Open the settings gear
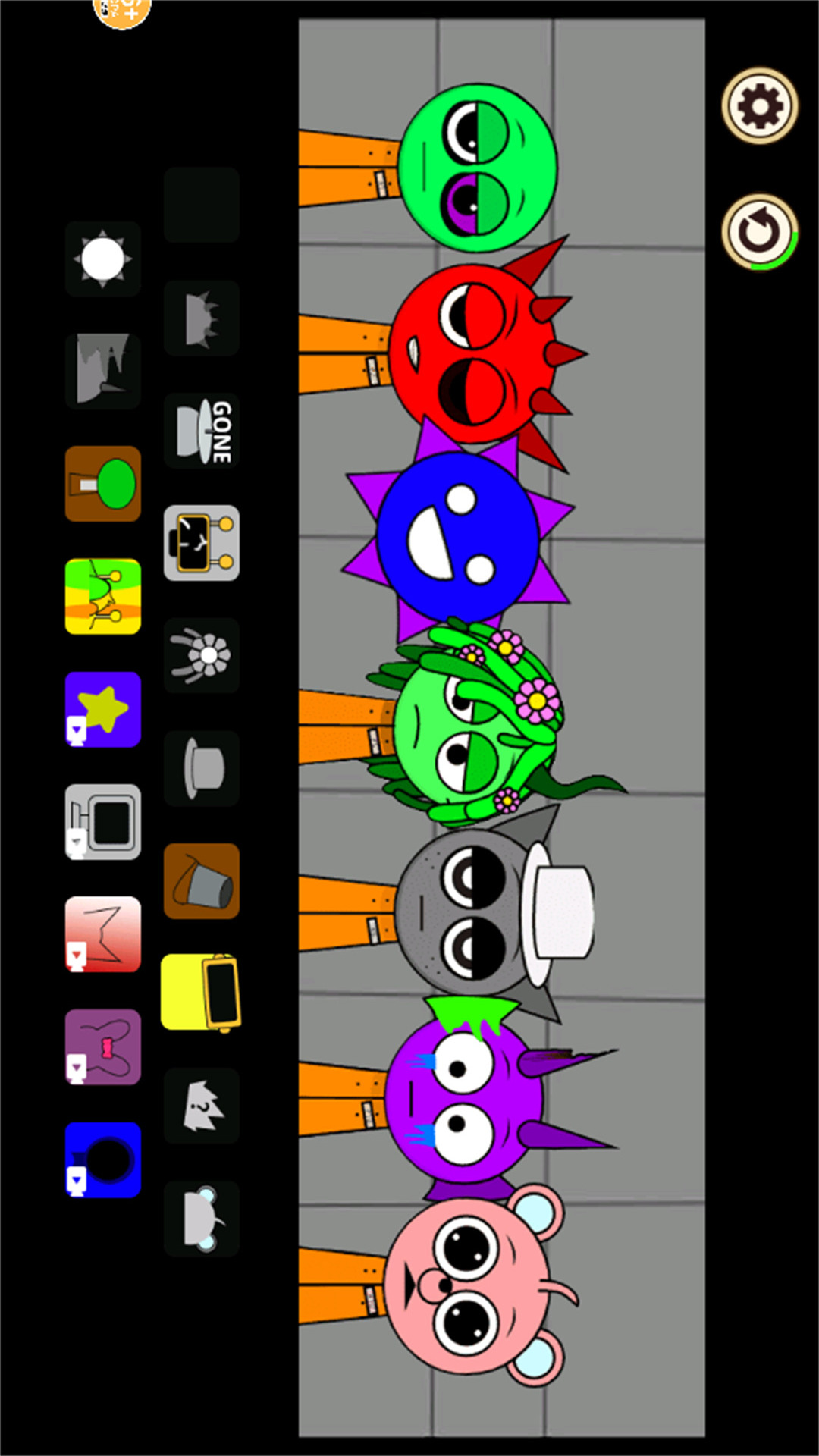The image size is (819, 1456). 759,106
